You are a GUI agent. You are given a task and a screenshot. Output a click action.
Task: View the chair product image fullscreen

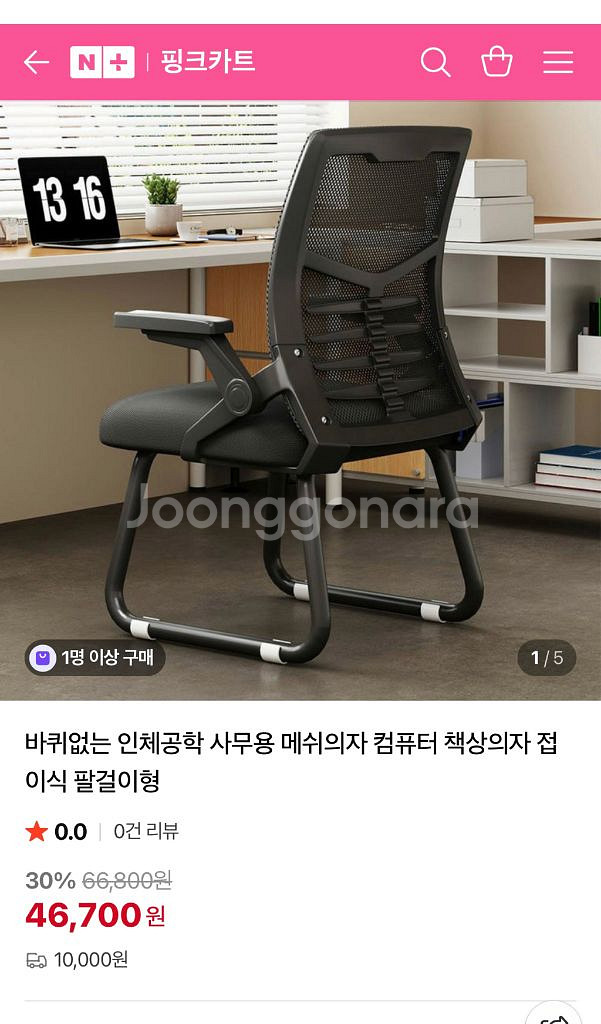point(300,400)
